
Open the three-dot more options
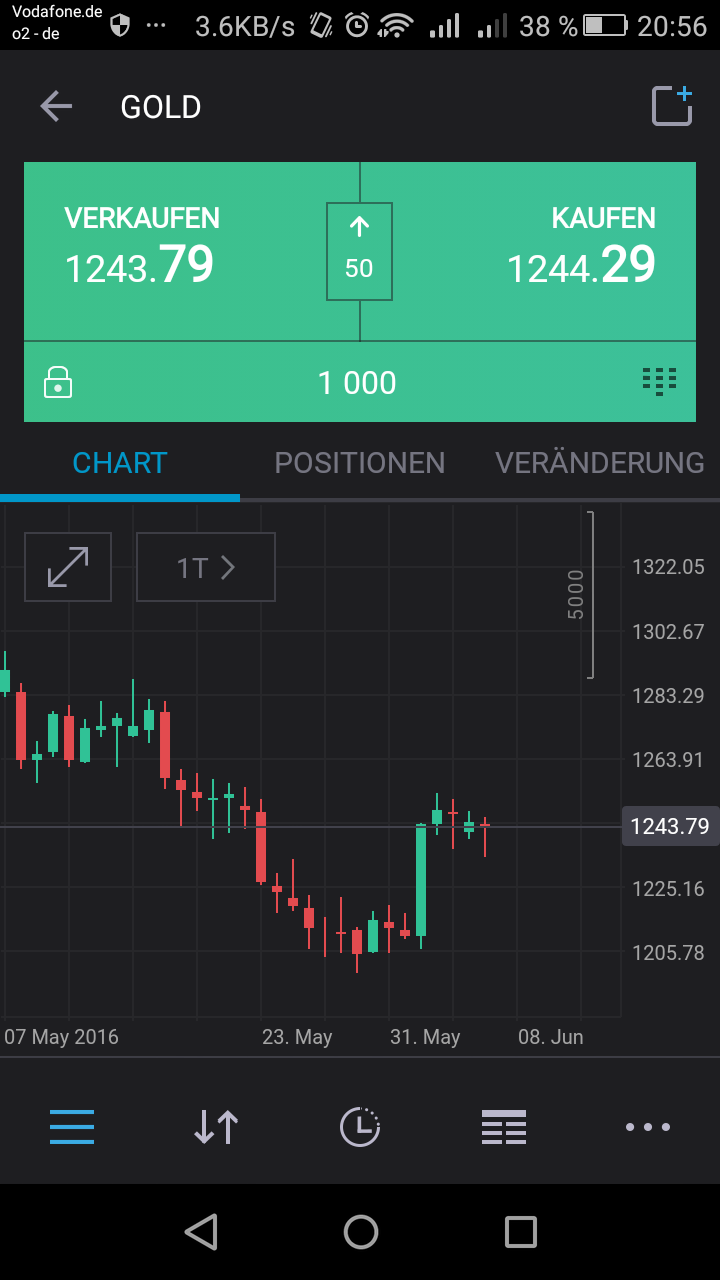pos(648,1127)
